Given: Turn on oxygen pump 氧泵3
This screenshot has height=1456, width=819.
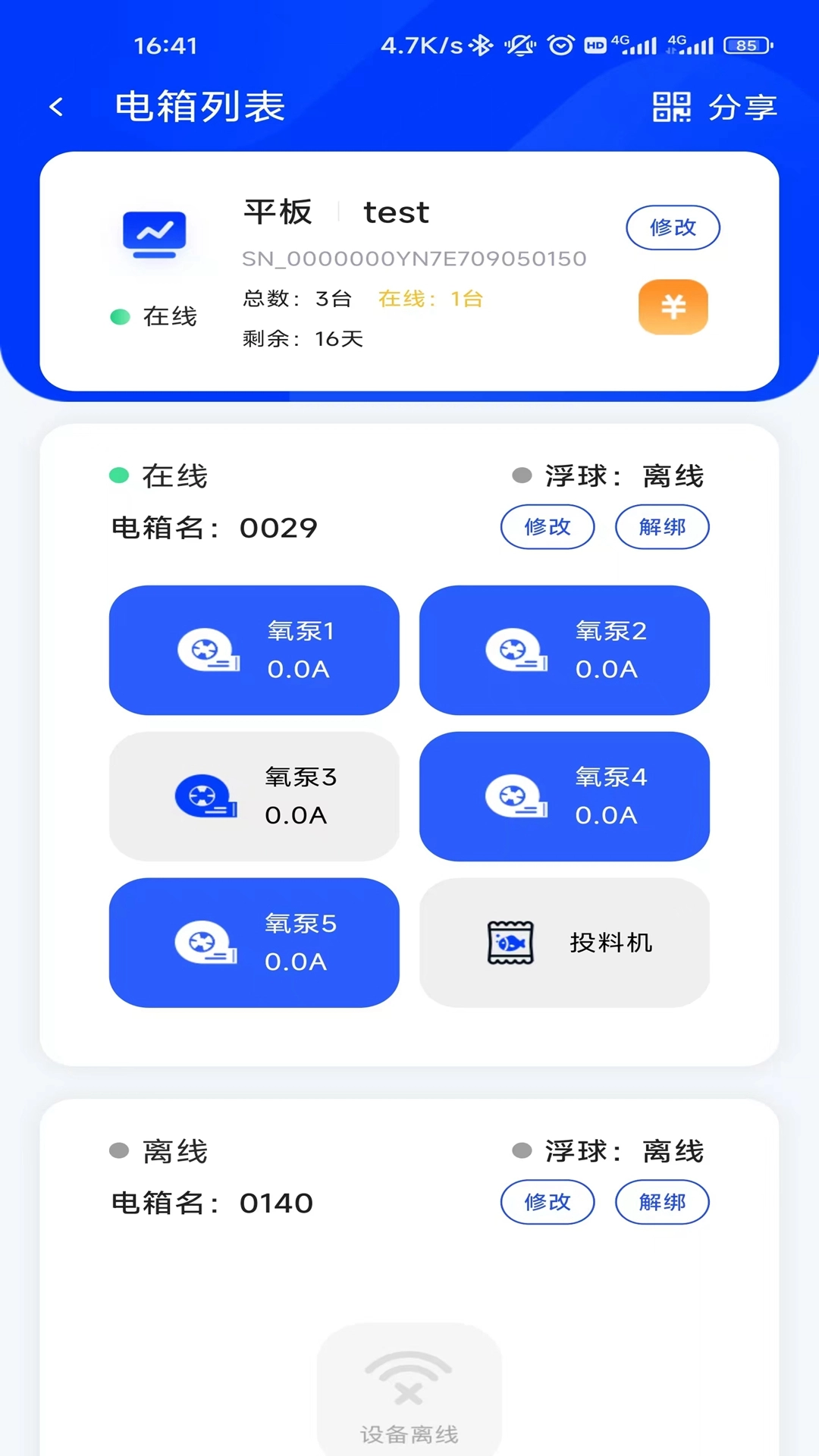Looking at the screenshot, I should click(254, 796).
